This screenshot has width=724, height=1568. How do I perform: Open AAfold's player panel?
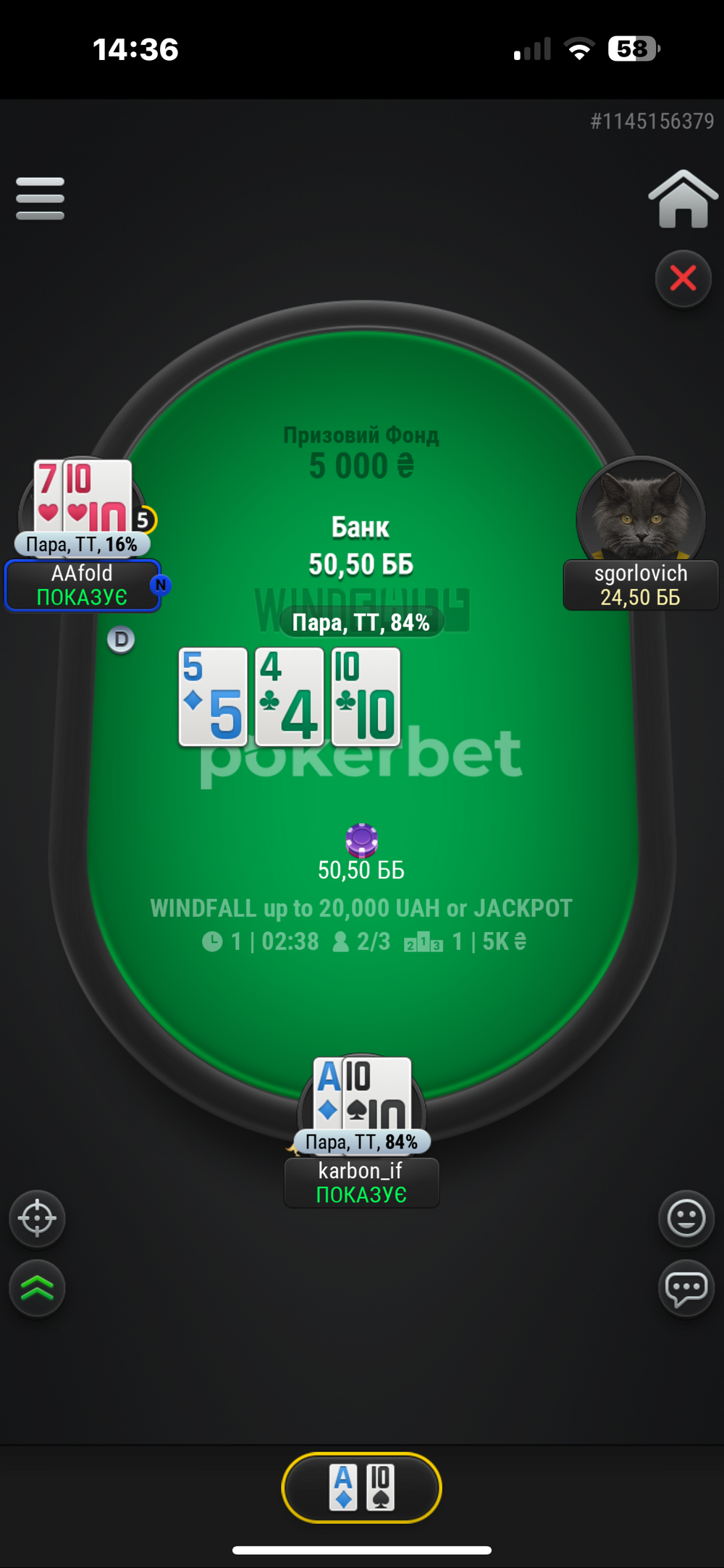tap(83, 585)
